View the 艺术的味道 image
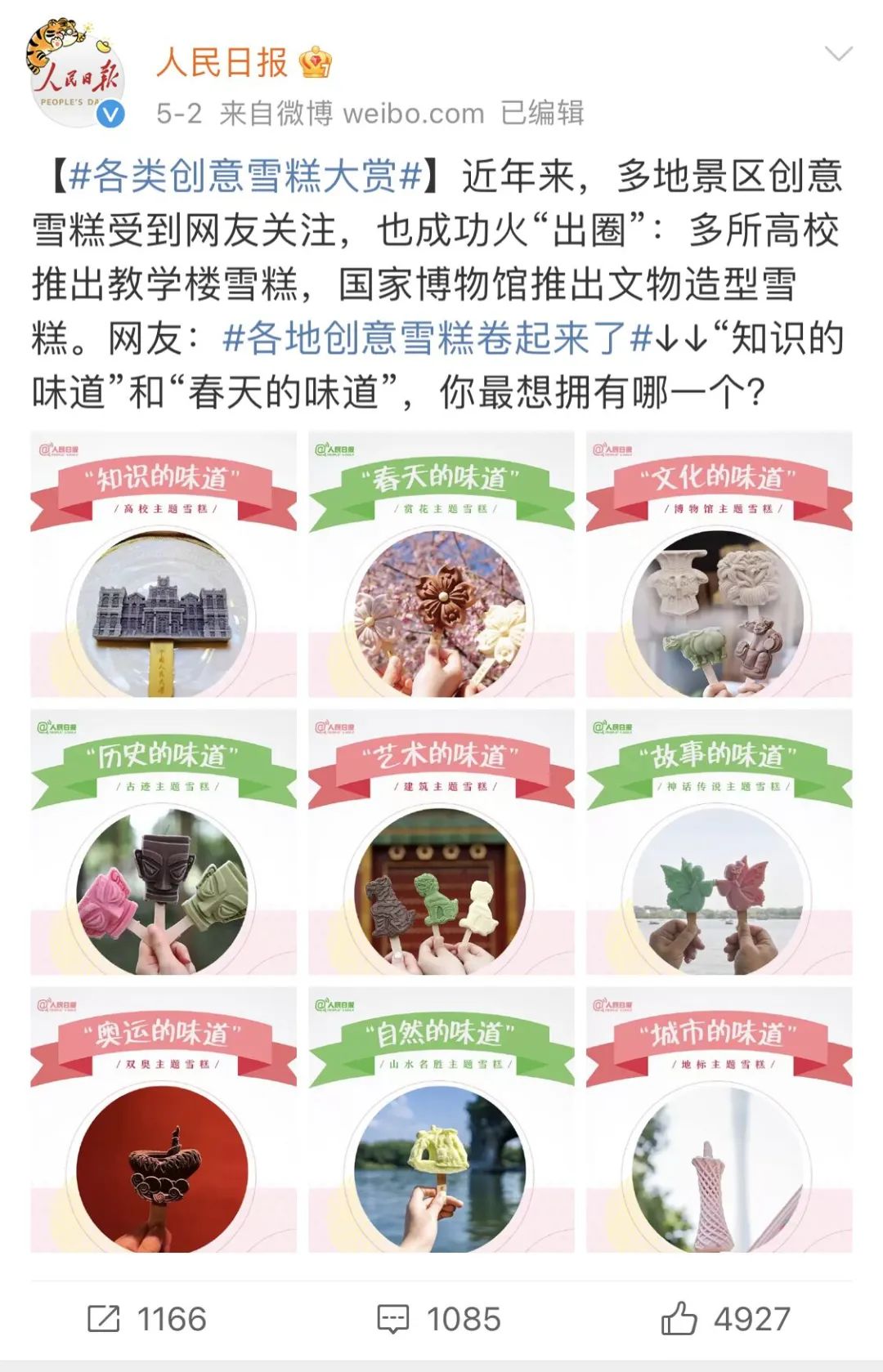The height and width of the screenshot is (1372, 883). (441, 842)
